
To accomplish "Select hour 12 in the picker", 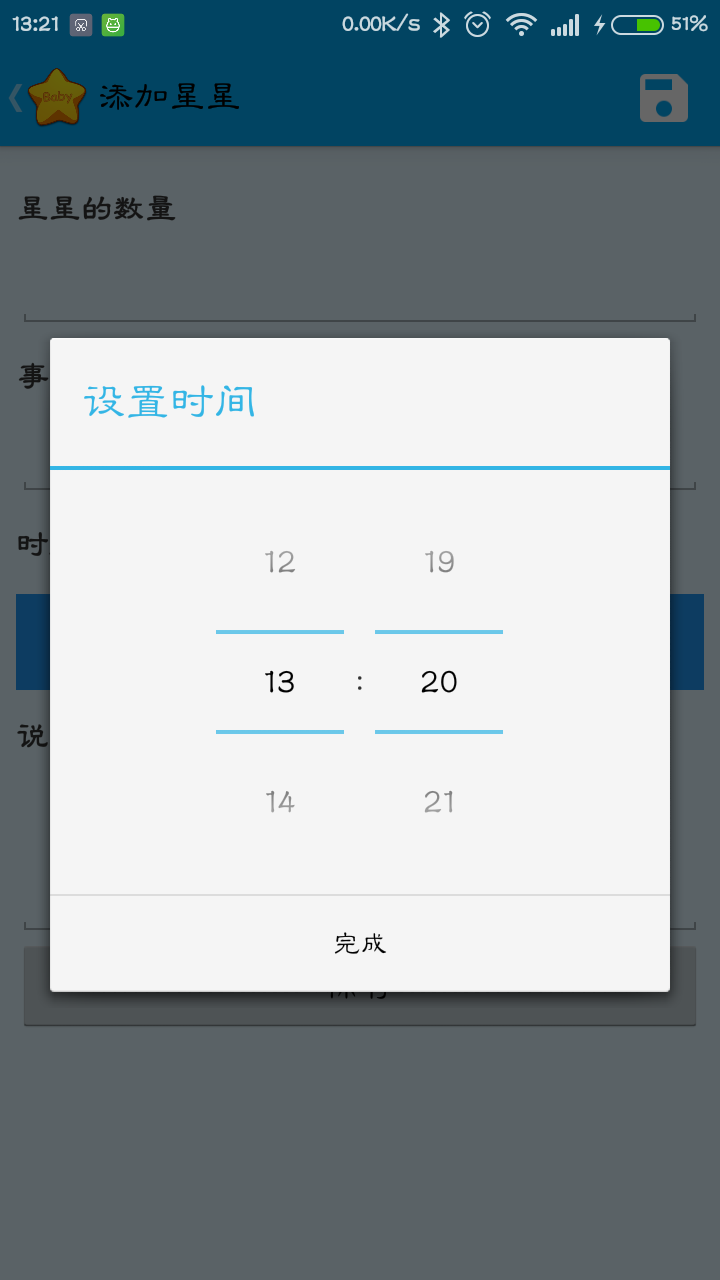I will pyautogui.click(x=280, y=562).
